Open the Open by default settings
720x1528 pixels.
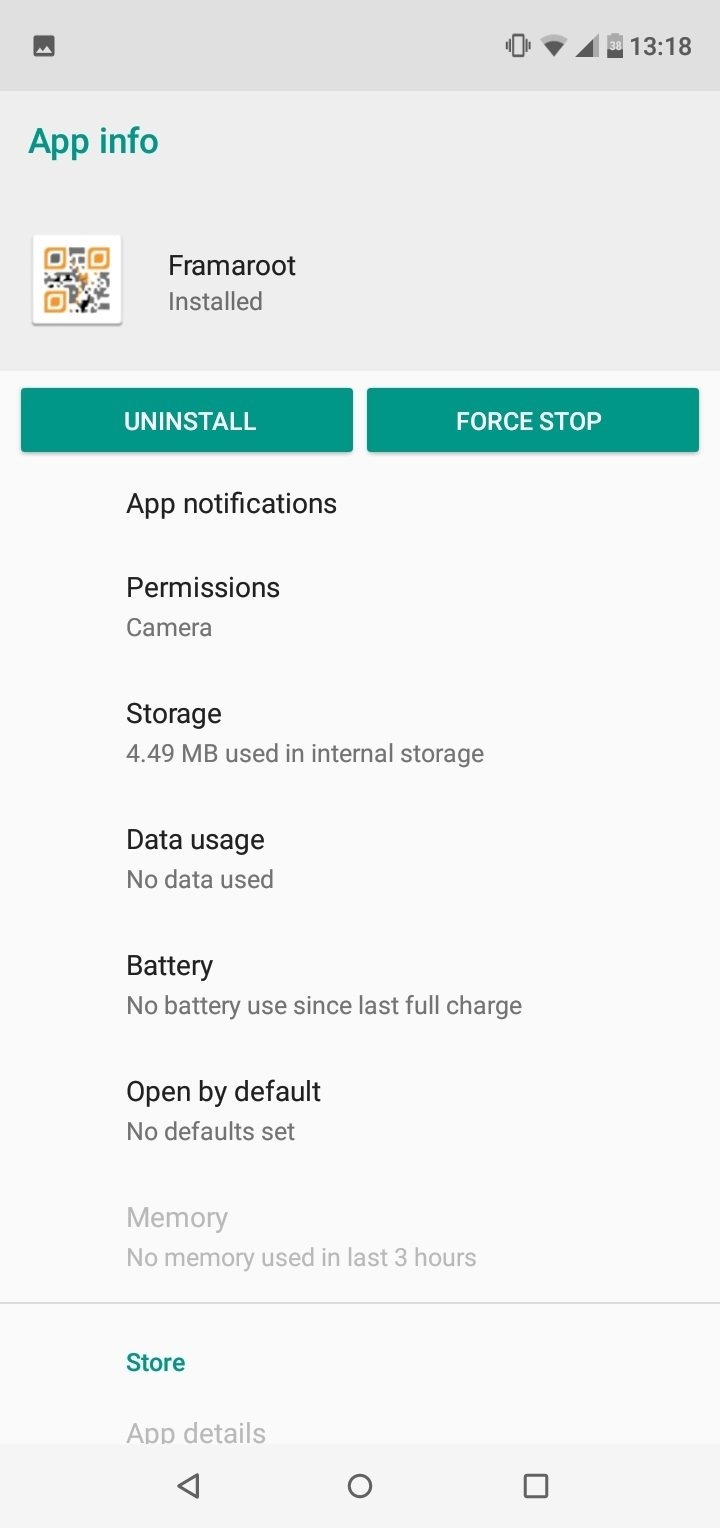point(360,1111)
